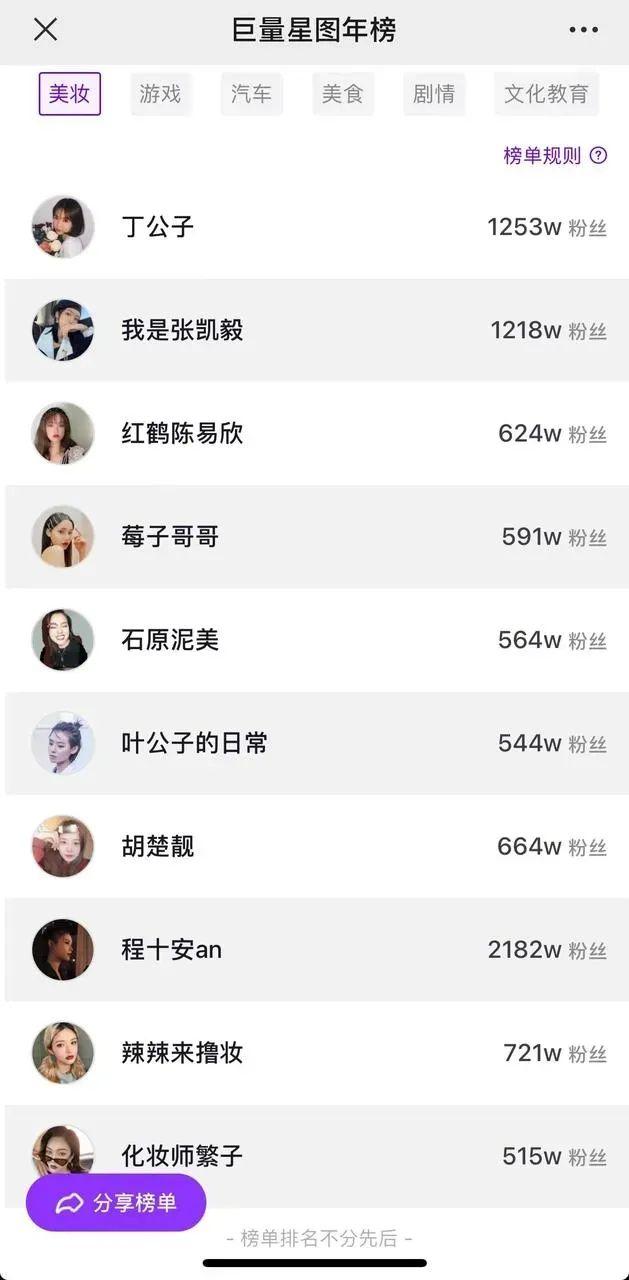Show the 美食 ranking tab
Image resolution: width=629 pixels, height=1280 pixels.
click(342, 94)
